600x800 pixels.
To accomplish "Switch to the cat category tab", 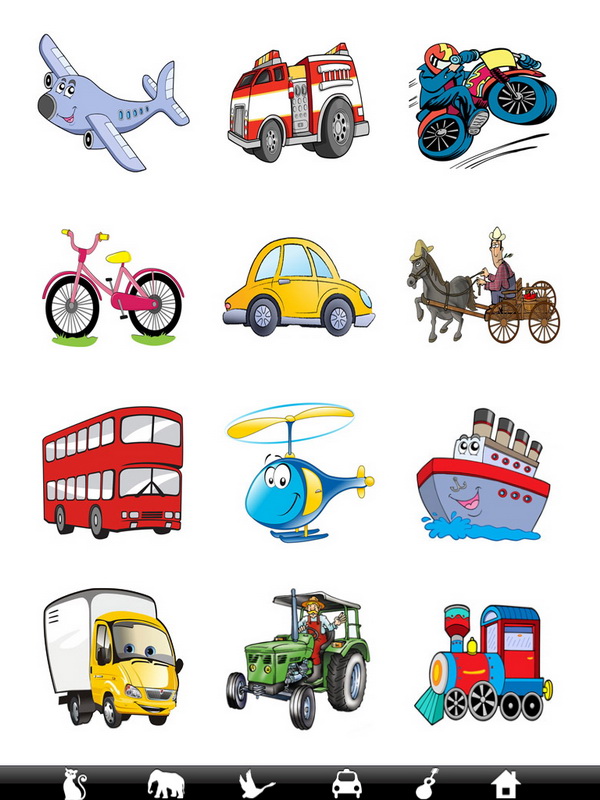I will (71, 783).
